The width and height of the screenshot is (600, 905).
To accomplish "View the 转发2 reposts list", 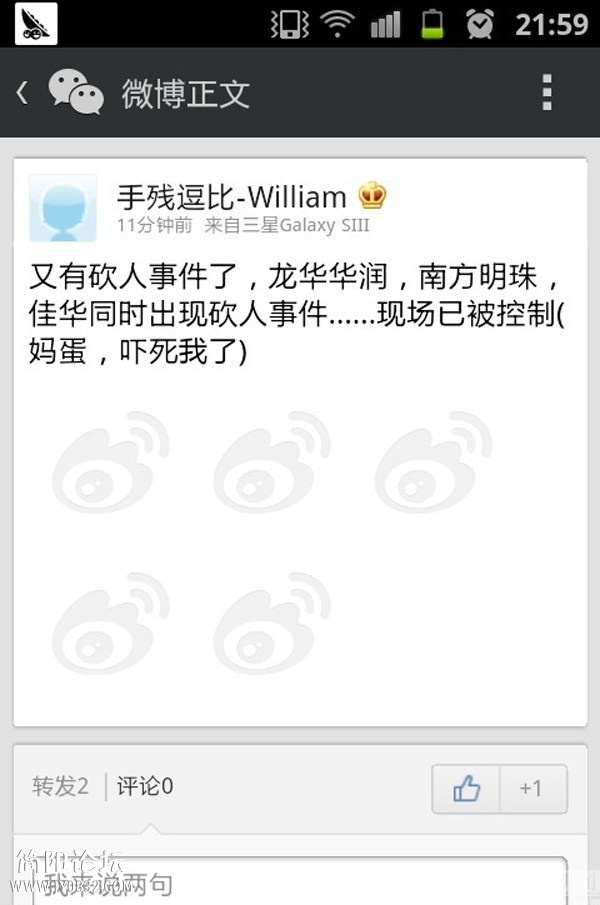I will tap(60, 787).
